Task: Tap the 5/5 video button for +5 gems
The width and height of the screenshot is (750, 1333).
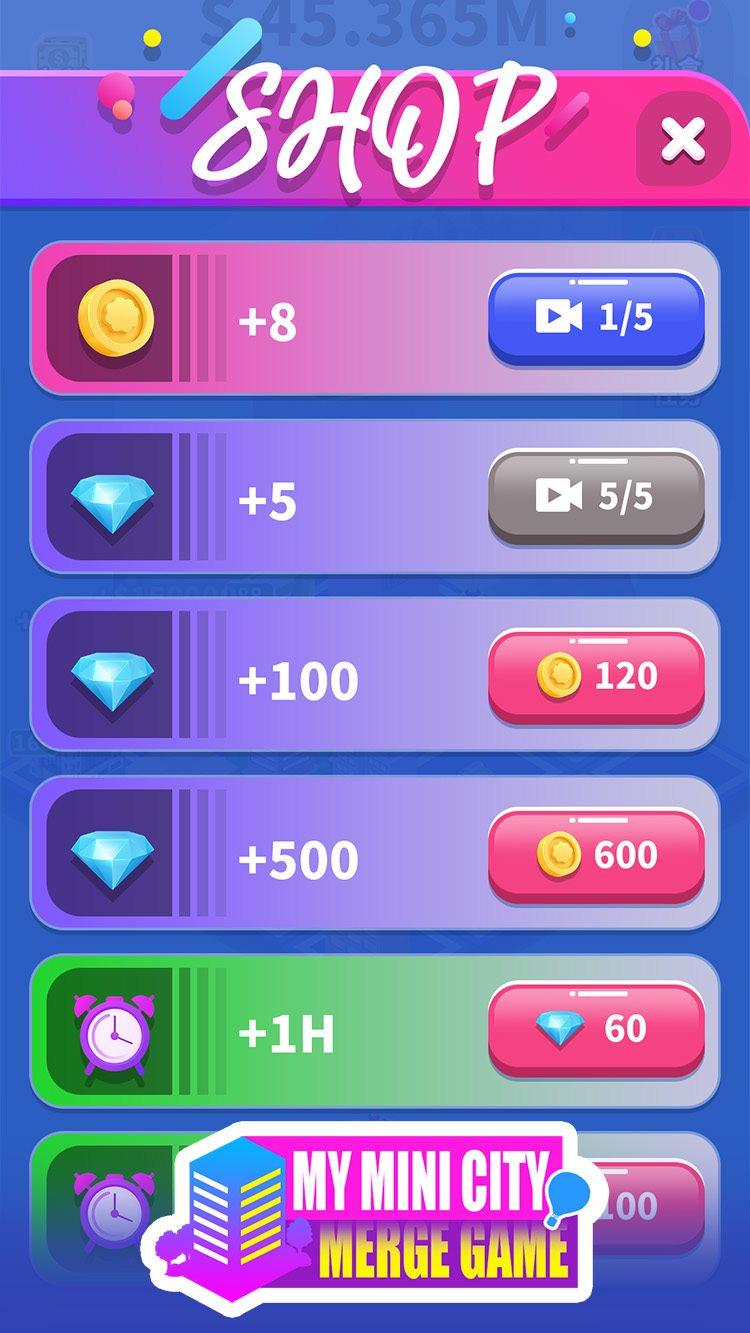Action: (596, 496)
